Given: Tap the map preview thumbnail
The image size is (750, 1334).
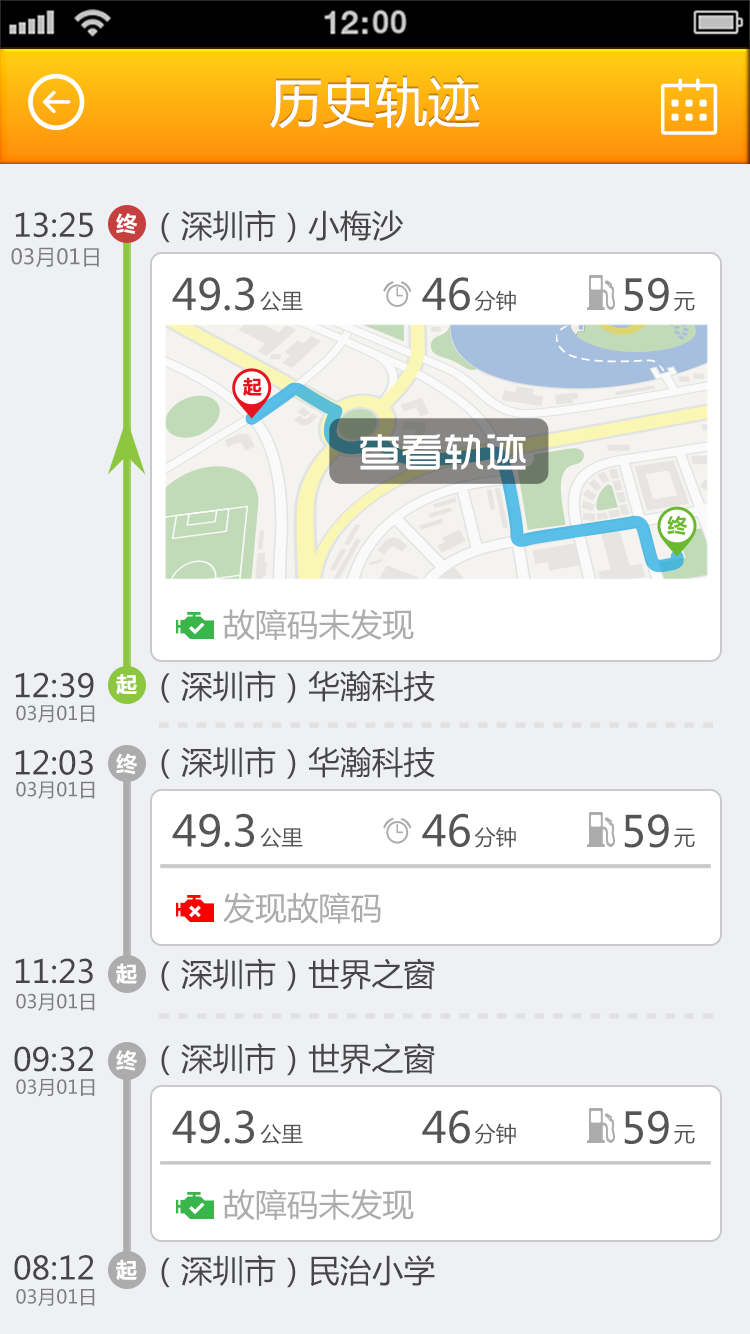Looking at the screenshot, I should click(x=437, y=453).
